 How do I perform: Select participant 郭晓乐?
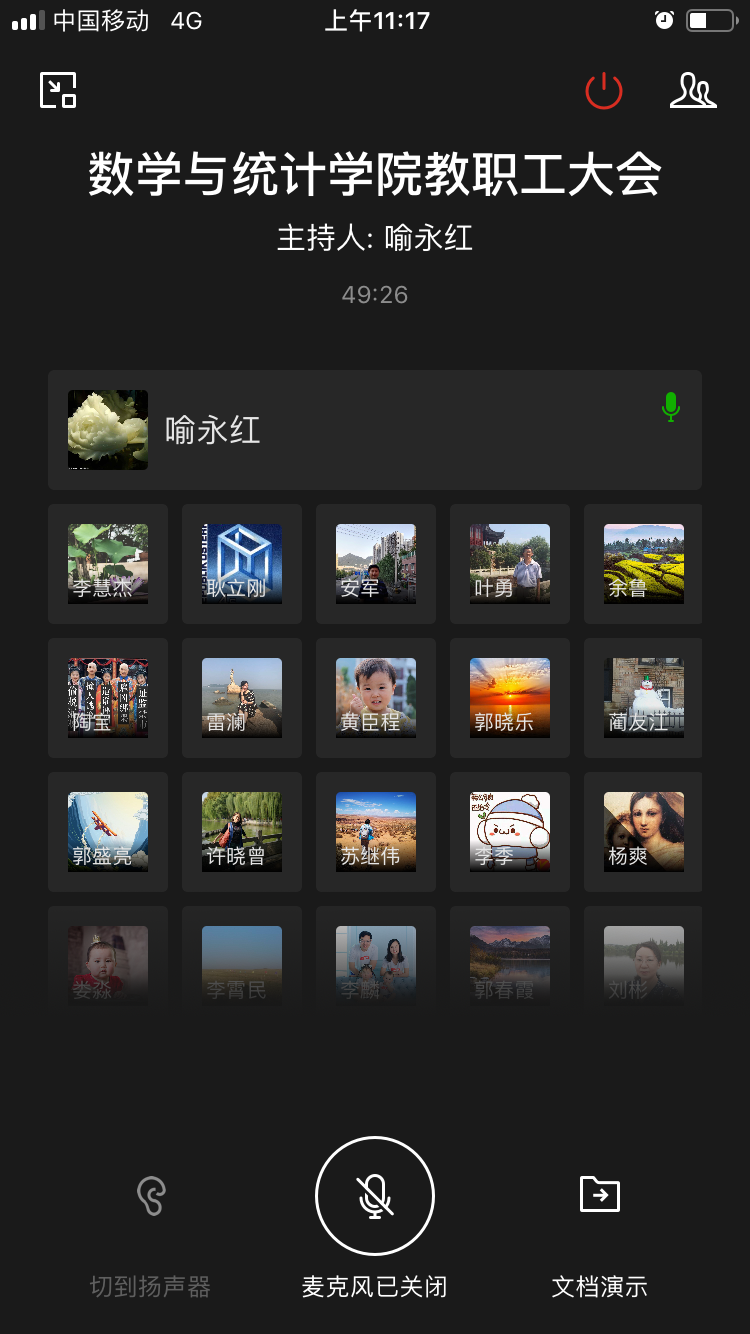[510, 698]
